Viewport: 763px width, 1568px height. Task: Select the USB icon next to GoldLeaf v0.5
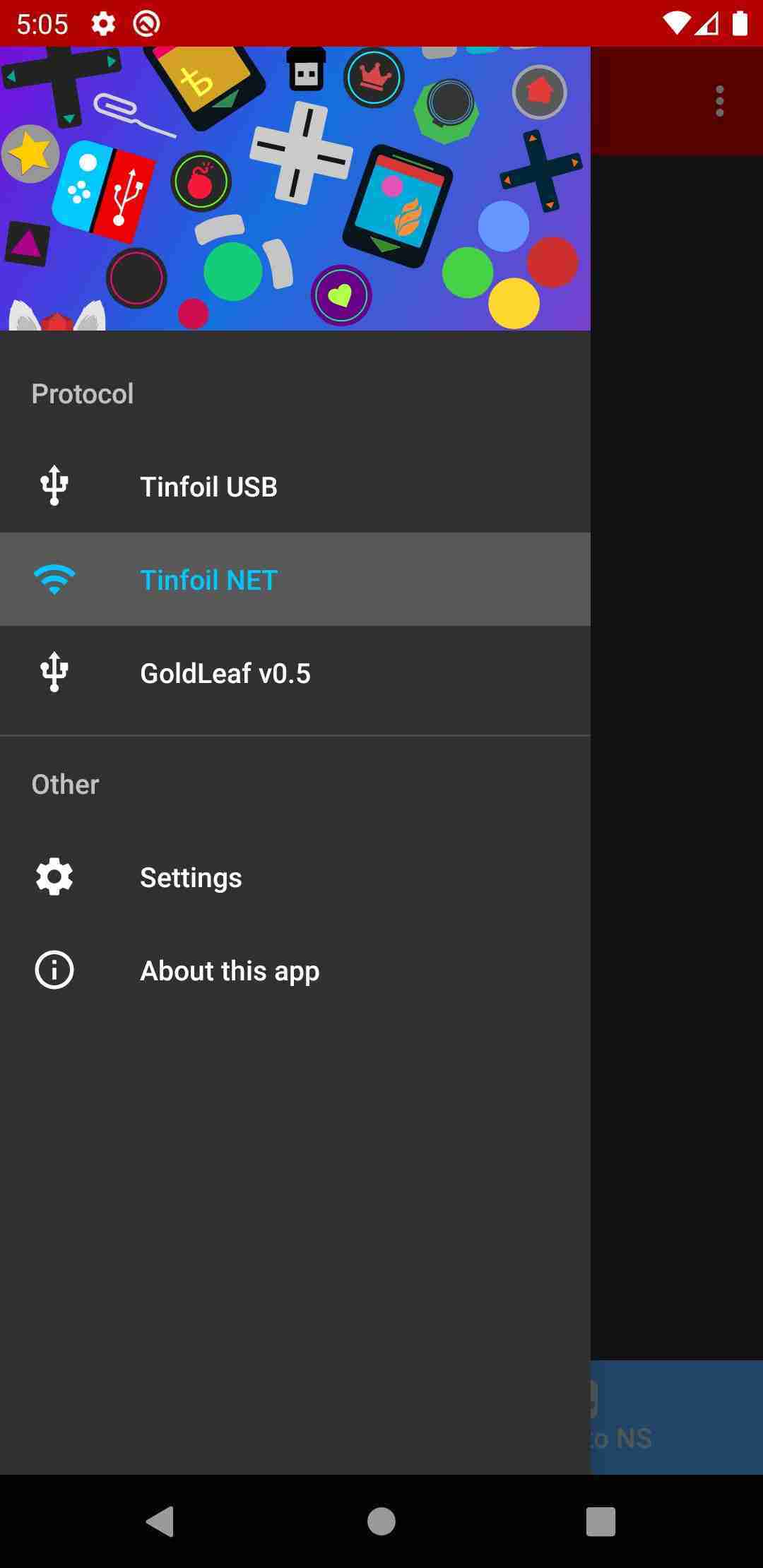54,673
